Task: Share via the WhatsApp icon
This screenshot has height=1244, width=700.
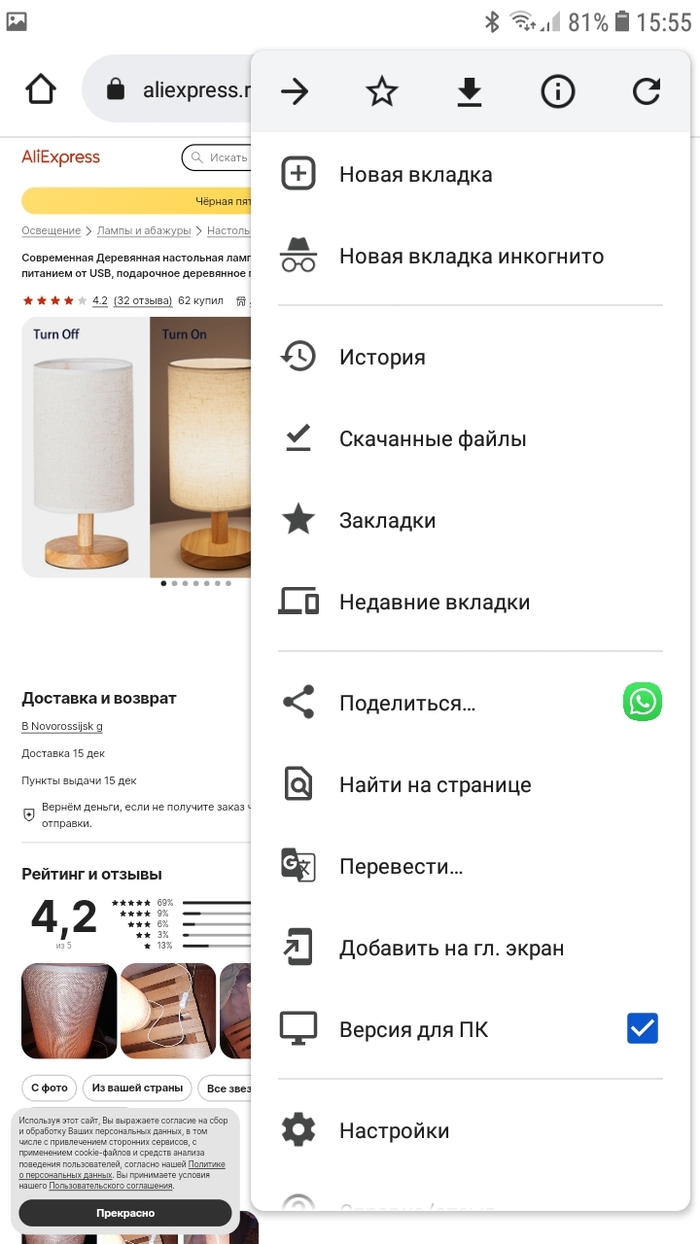Action: pos(642,702)
